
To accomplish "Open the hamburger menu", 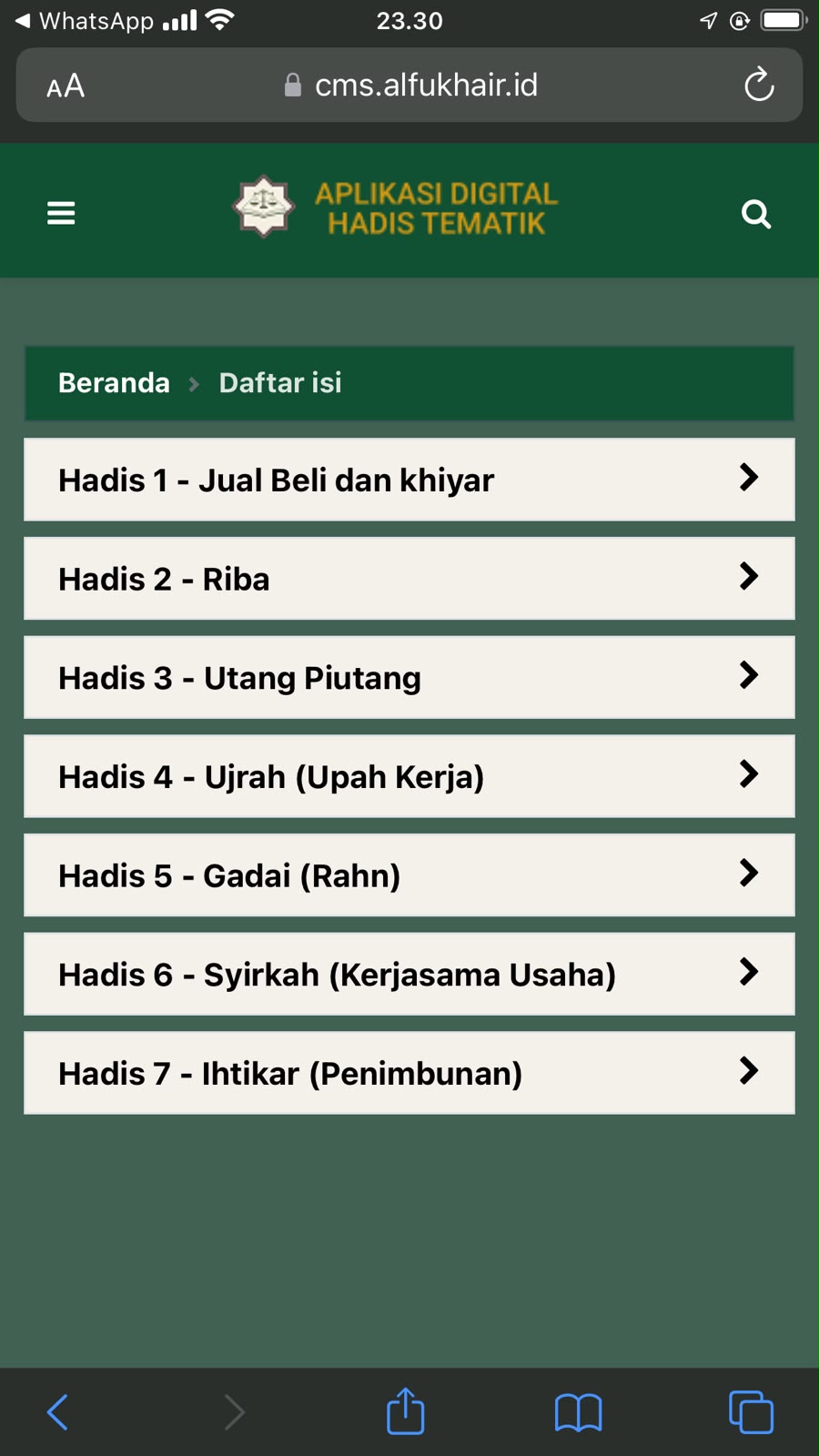I will pos(61,213).
